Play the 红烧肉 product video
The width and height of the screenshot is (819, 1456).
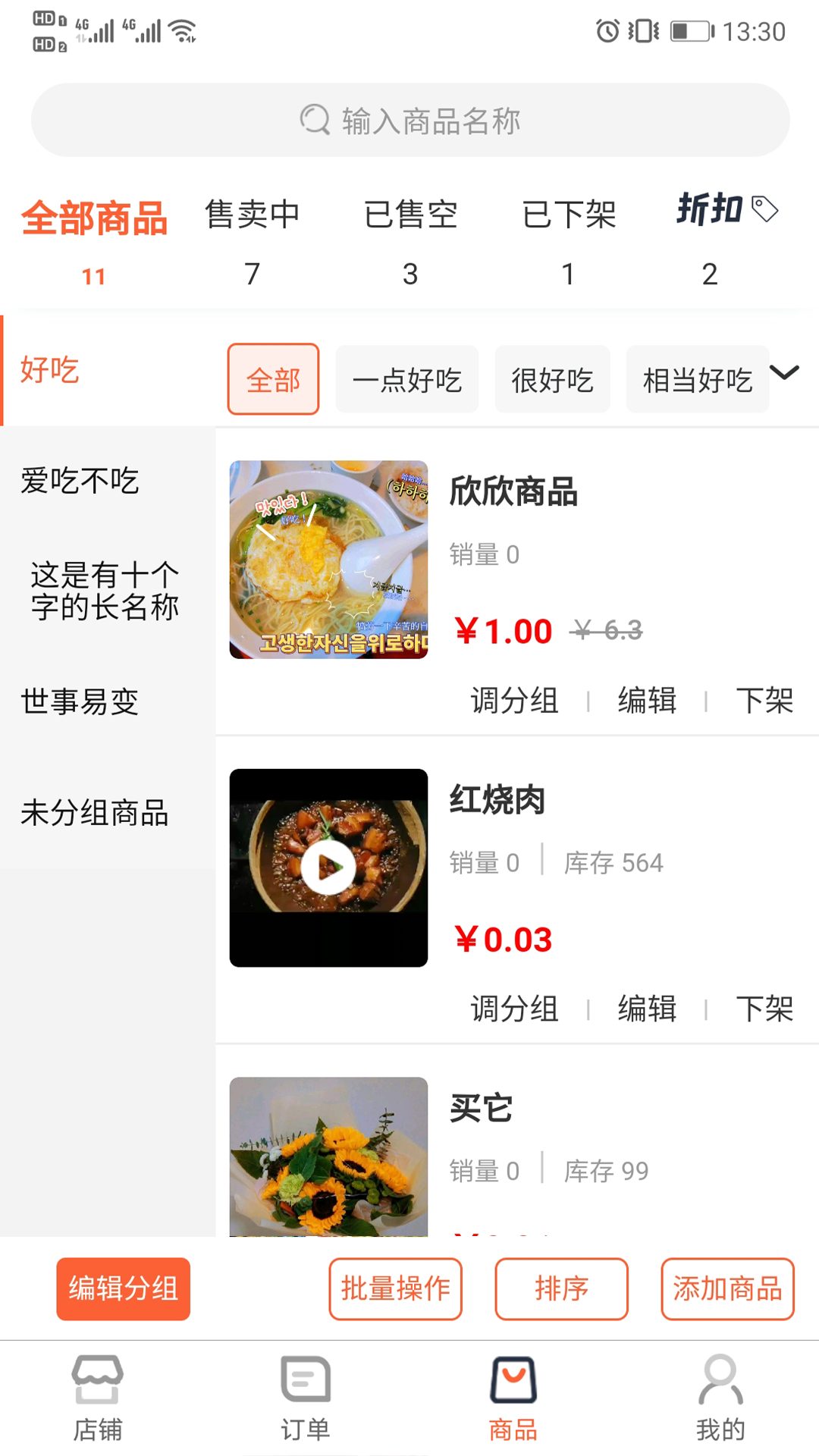(328, 867)
